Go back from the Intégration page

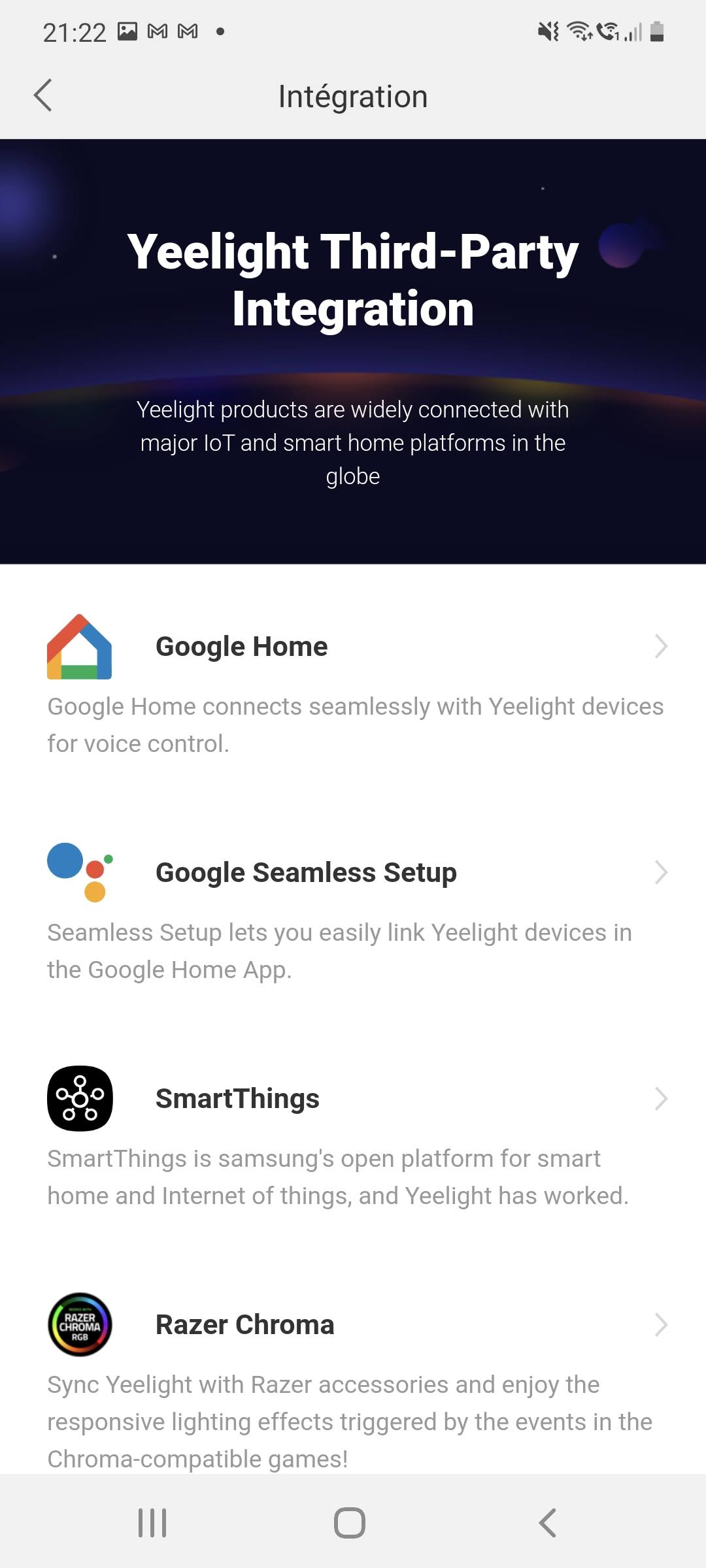[43, 96]
